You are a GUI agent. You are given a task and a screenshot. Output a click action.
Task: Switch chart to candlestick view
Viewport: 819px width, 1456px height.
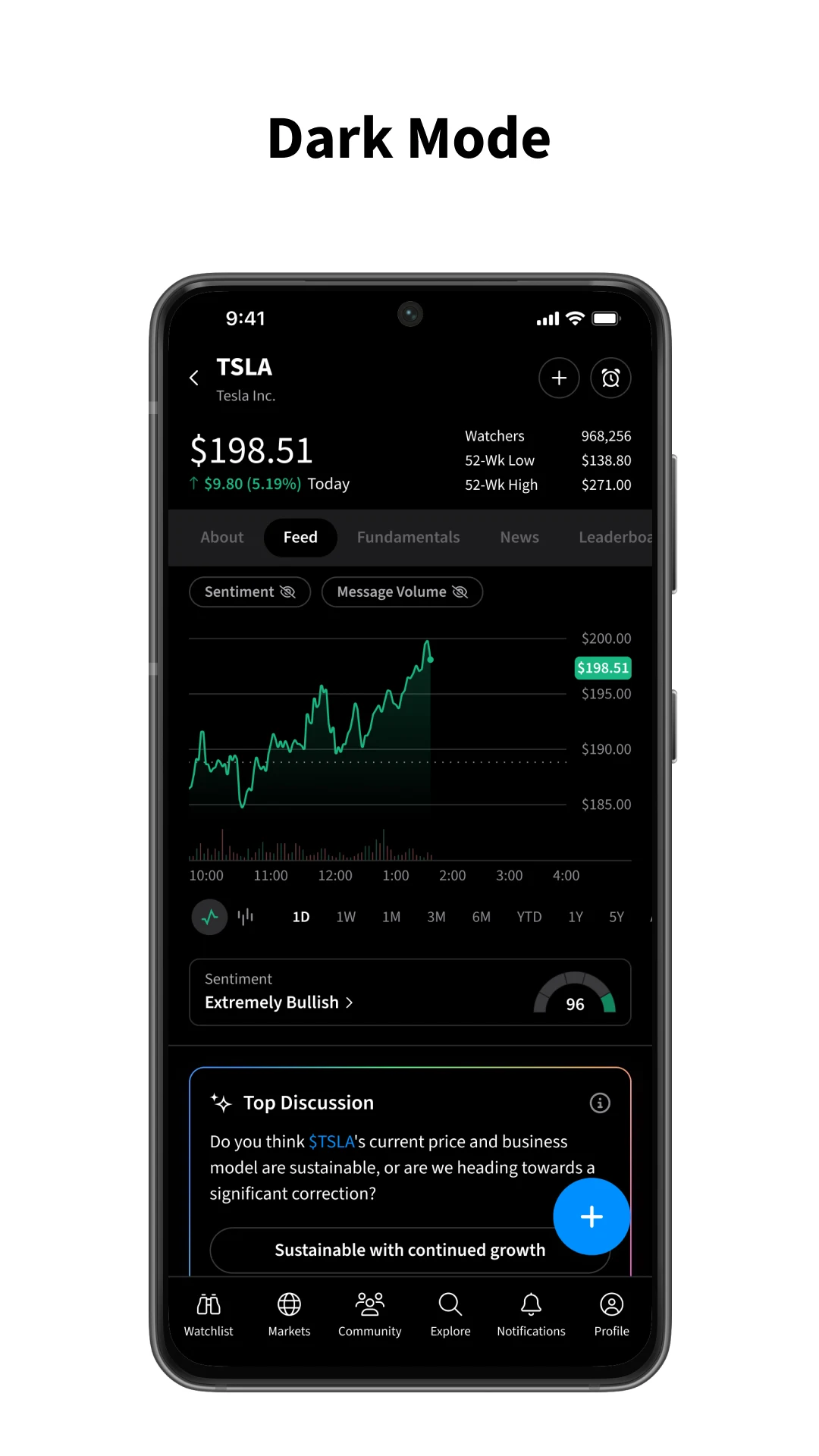pyautogui.click(x=245, y=916)
